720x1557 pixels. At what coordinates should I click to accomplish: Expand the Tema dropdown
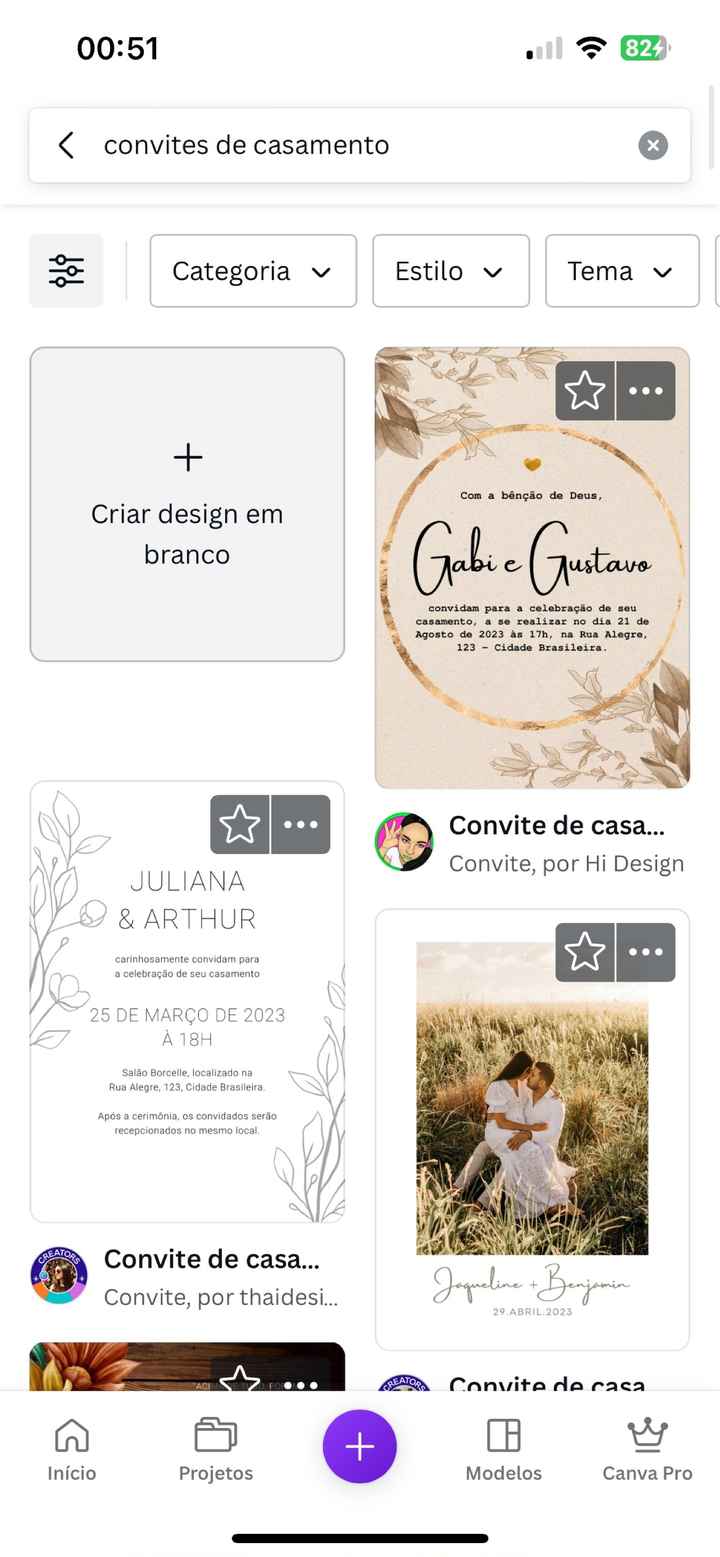(x=621, y=271)
